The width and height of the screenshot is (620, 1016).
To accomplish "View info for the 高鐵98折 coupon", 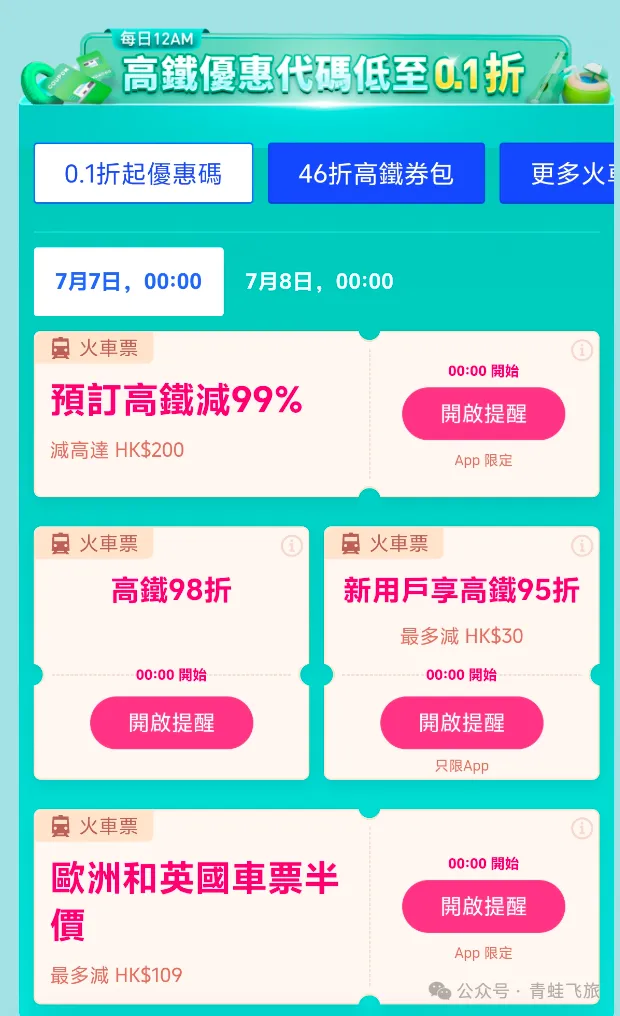I will click(292, 546).
